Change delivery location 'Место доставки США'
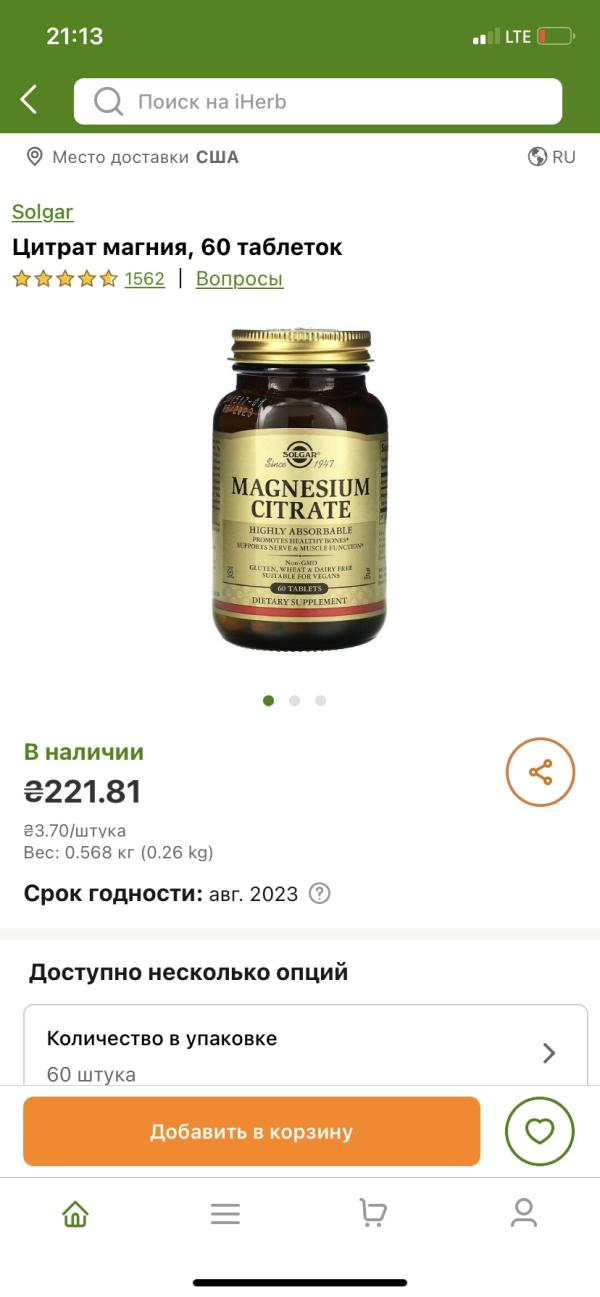The height and width of the screenshot is (1297, 600). coord(132,157)
